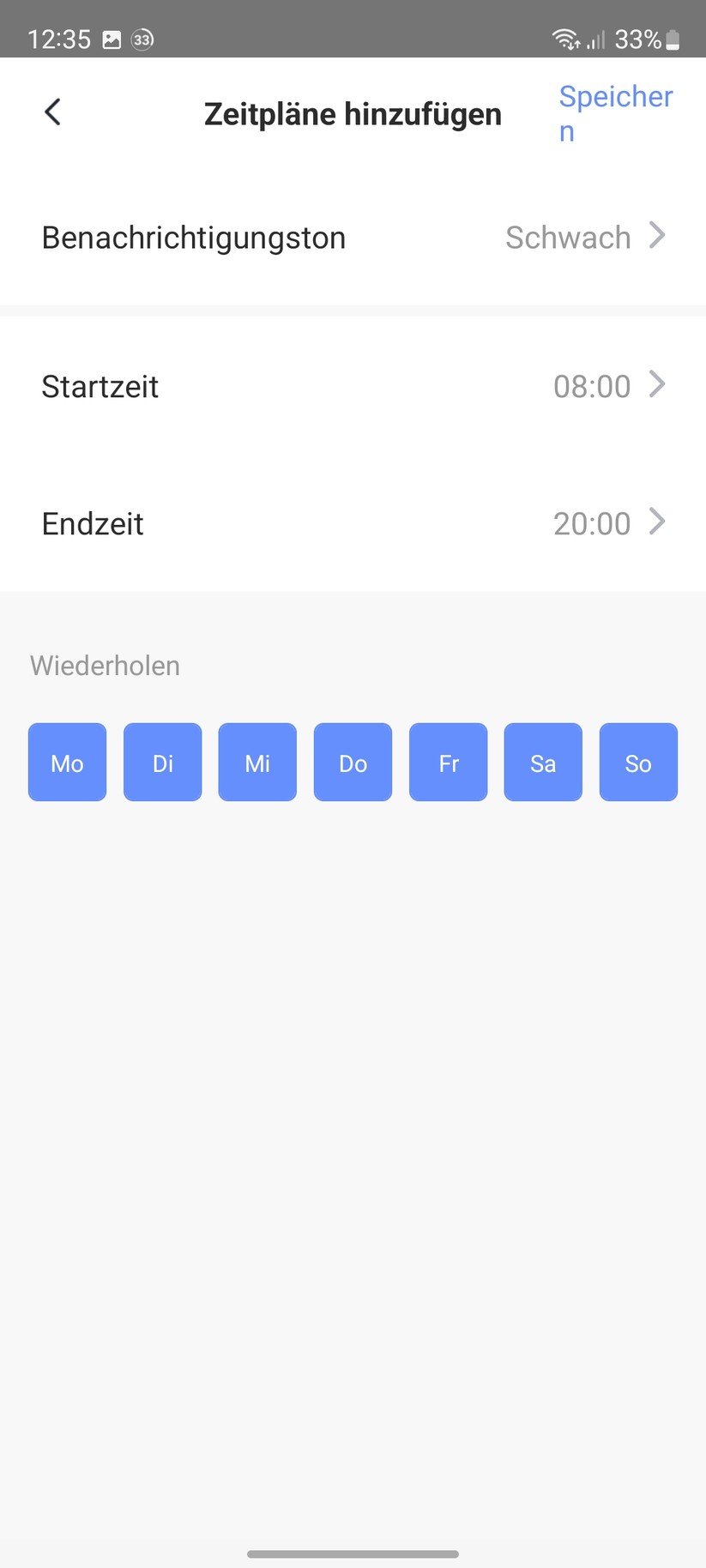Deselect Sa from repeat days

pos(543,763)
